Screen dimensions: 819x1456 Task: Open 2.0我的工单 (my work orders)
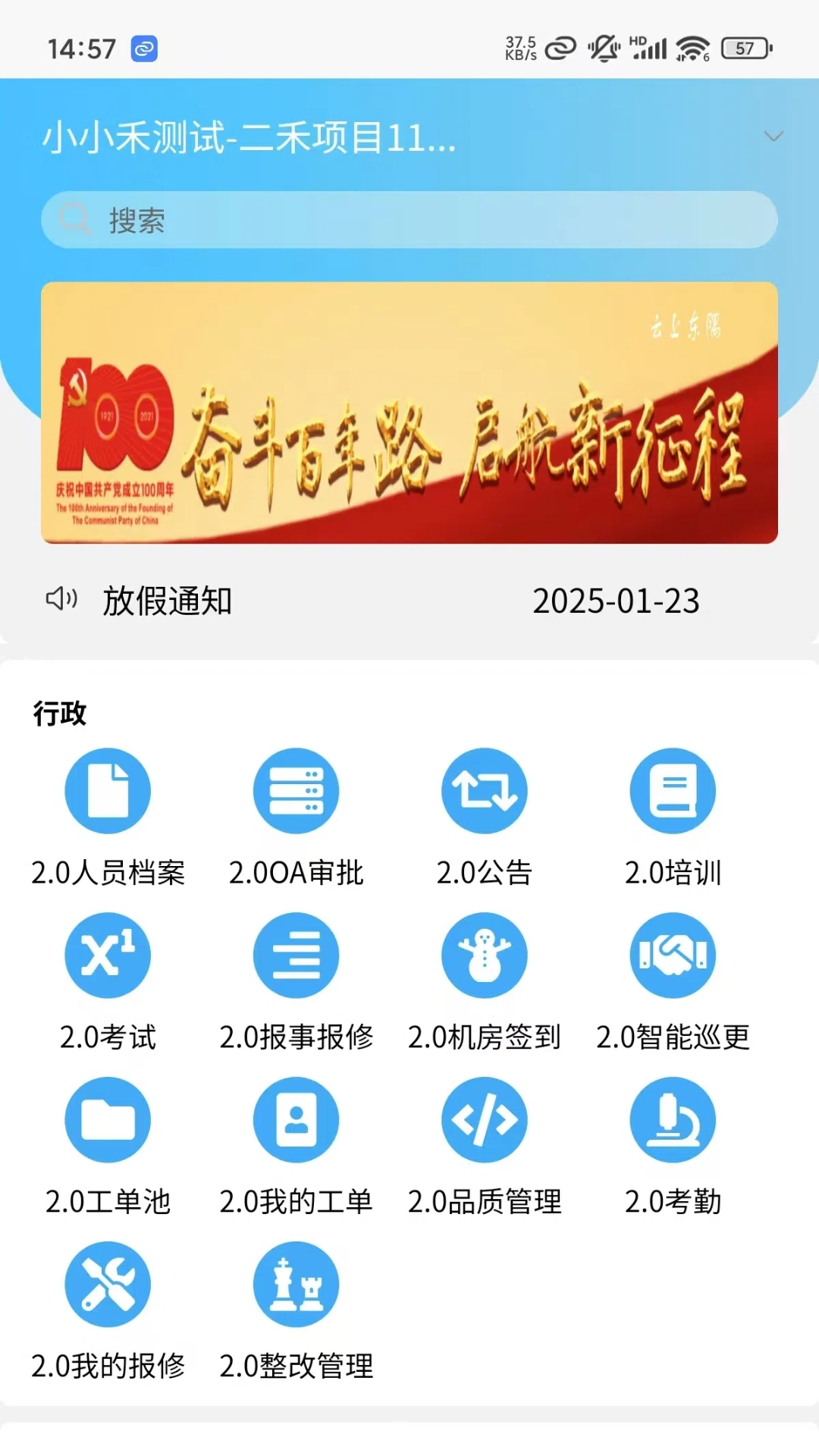coord(296,1145)
